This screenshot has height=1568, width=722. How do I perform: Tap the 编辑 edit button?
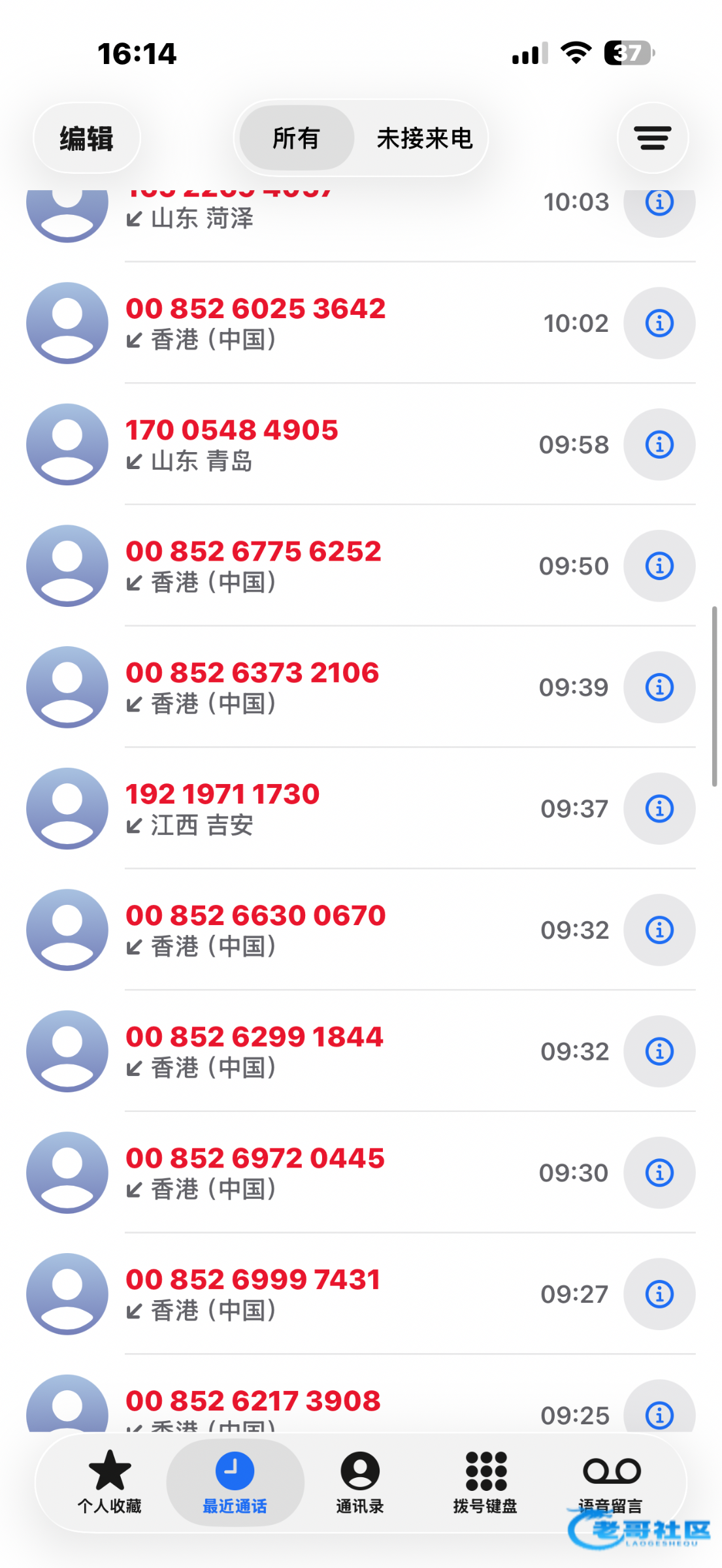86,139
